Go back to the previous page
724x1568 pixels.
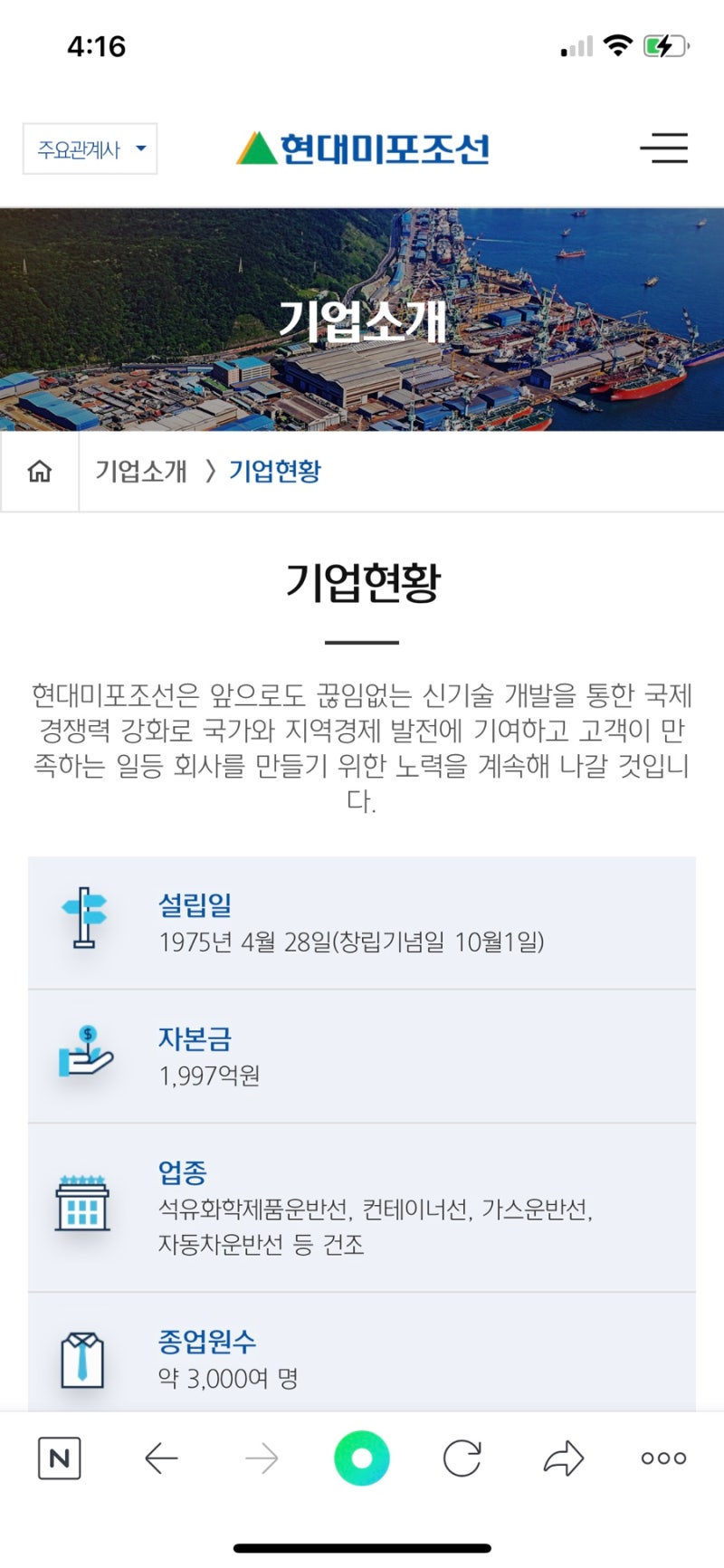[x=161, y=1458]
